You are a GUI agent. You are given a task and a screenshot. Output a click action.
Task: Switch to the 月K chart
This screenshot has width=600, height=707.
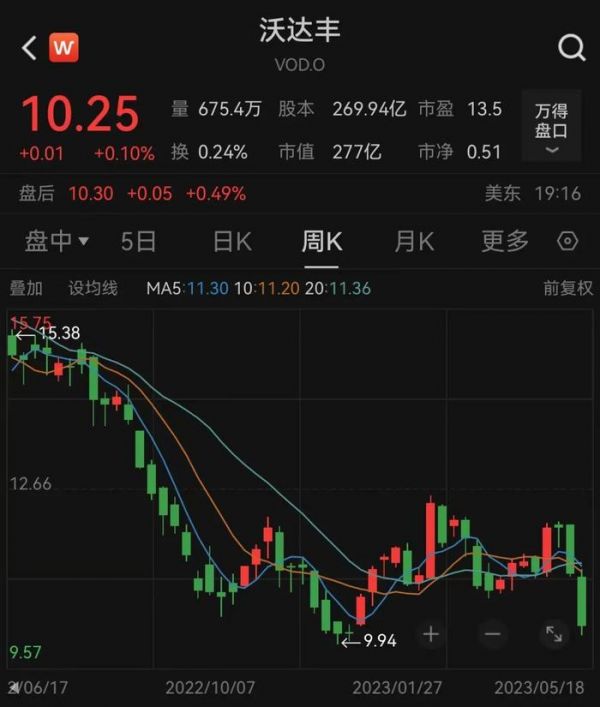(413, 241)
